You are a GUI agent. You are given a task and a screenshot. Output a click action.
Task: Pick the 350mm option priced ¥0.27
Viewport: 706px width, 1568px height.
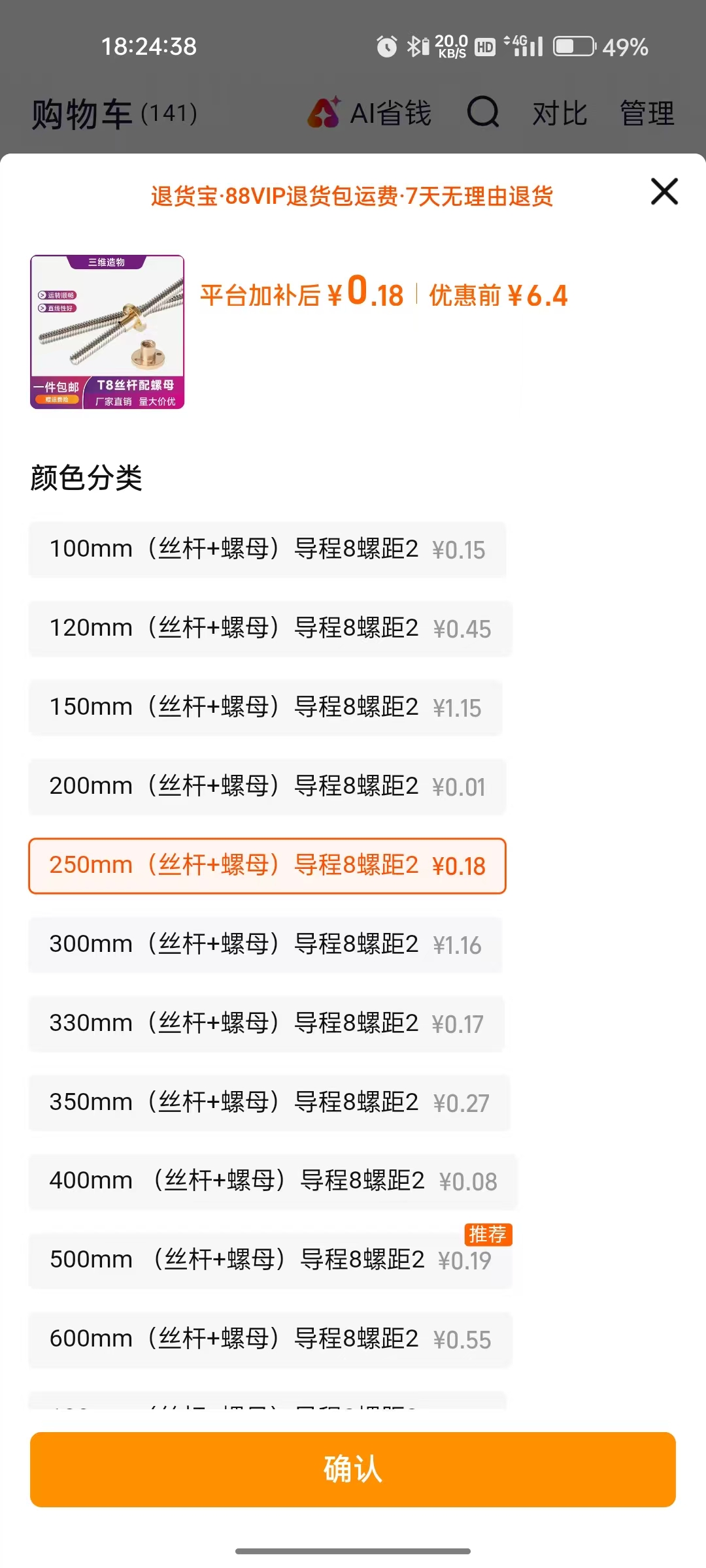coord(269,1103)
